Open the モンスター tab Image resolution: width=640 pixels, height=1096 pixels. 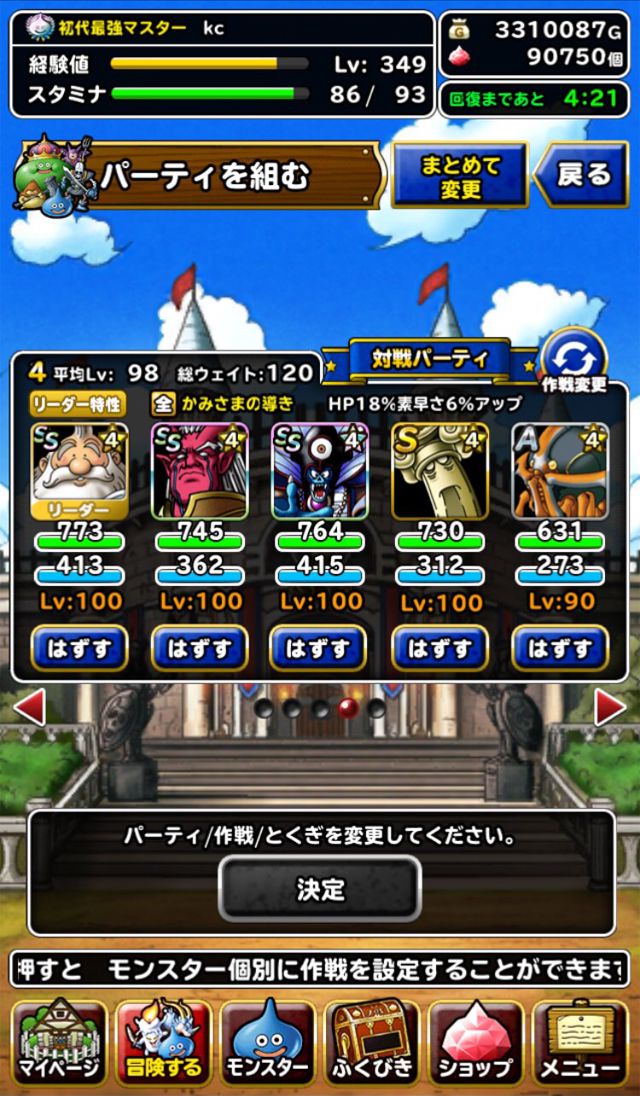[268, 1041]
